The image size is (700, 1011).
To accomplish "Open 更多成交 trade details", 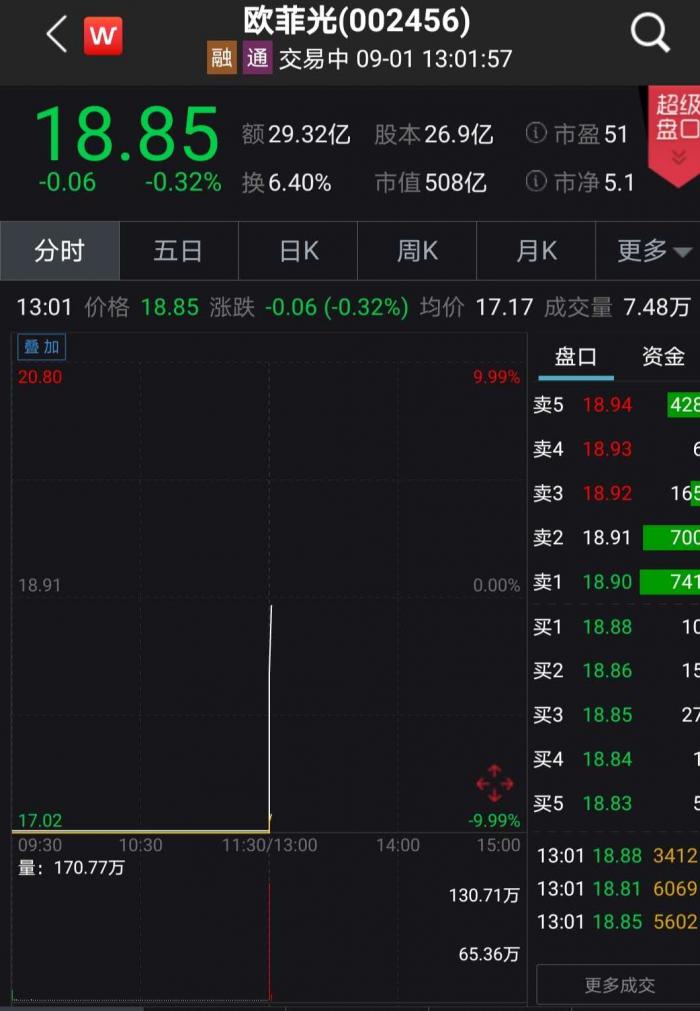I will [x=619, y=985].
